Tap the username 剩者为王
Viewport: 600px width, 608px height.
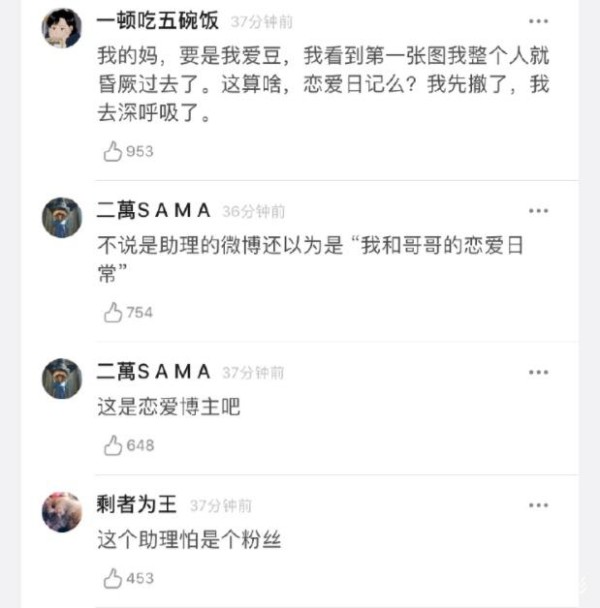pos(137,505)
